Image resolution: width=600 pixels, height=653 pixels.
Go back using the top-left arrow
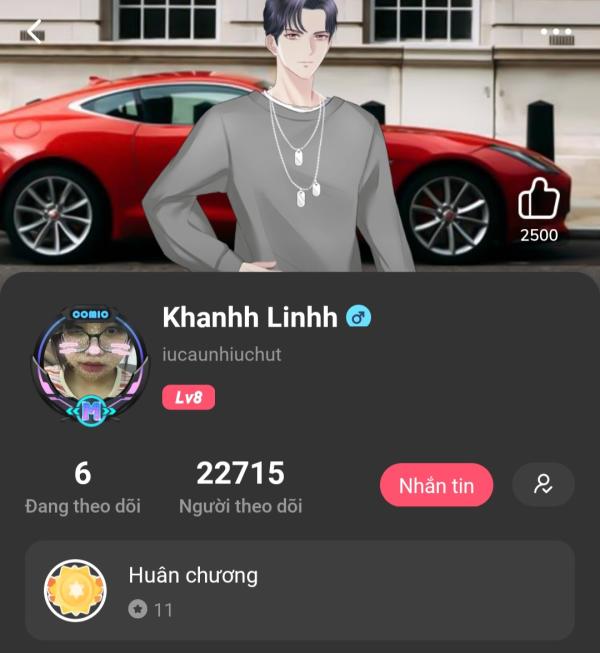coord(35,31)
